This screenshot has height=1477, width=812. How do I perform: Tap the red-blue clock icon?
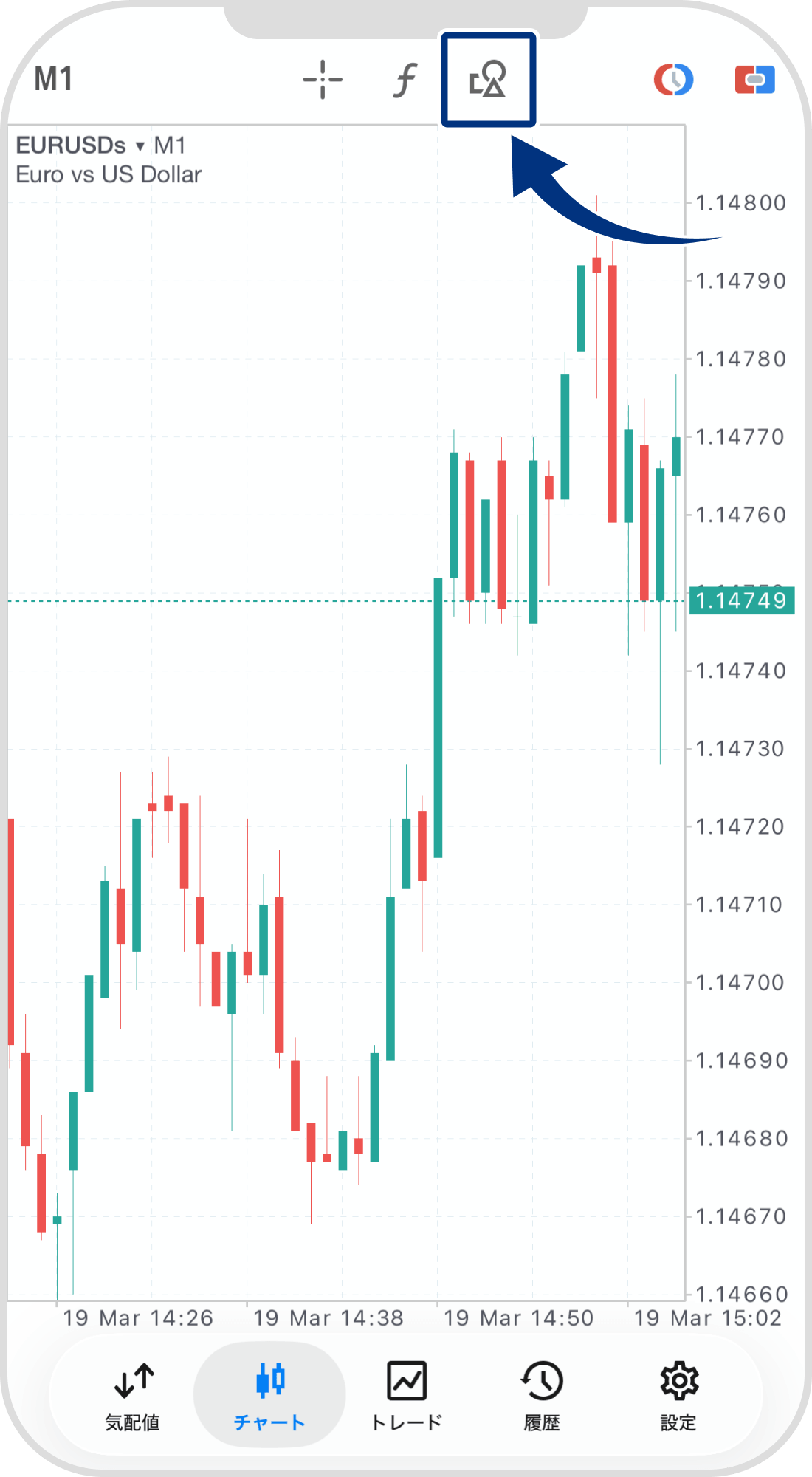click(673, 80)
